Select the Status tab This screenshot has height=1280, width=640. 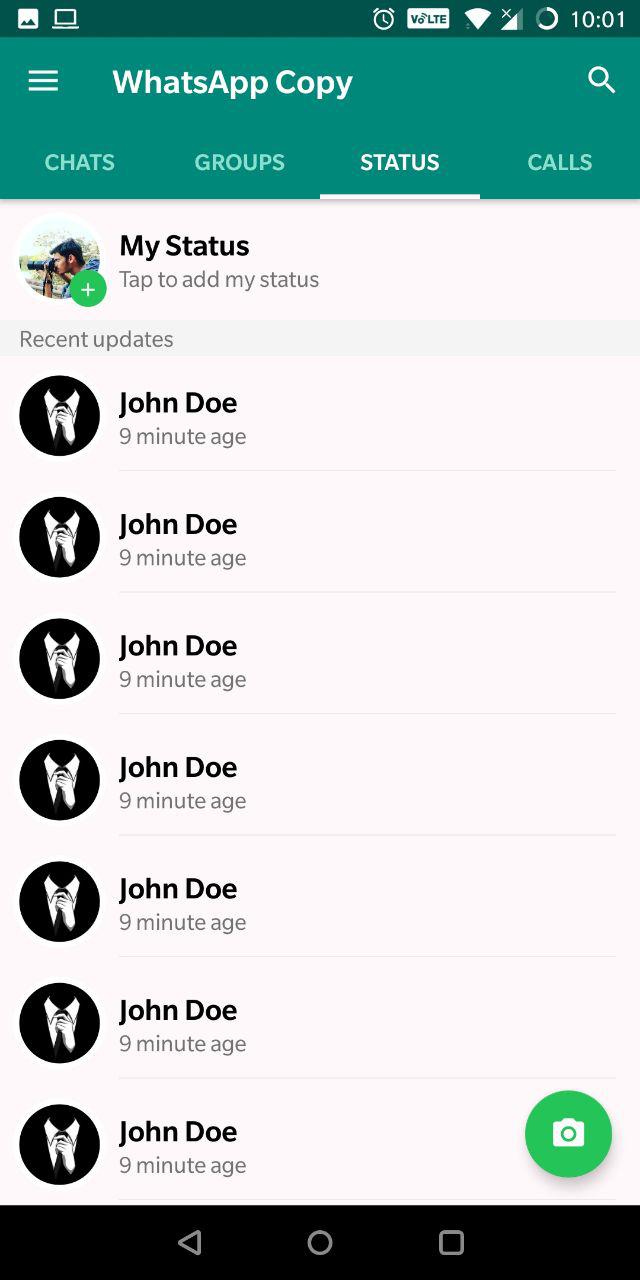tap(400, 162)
